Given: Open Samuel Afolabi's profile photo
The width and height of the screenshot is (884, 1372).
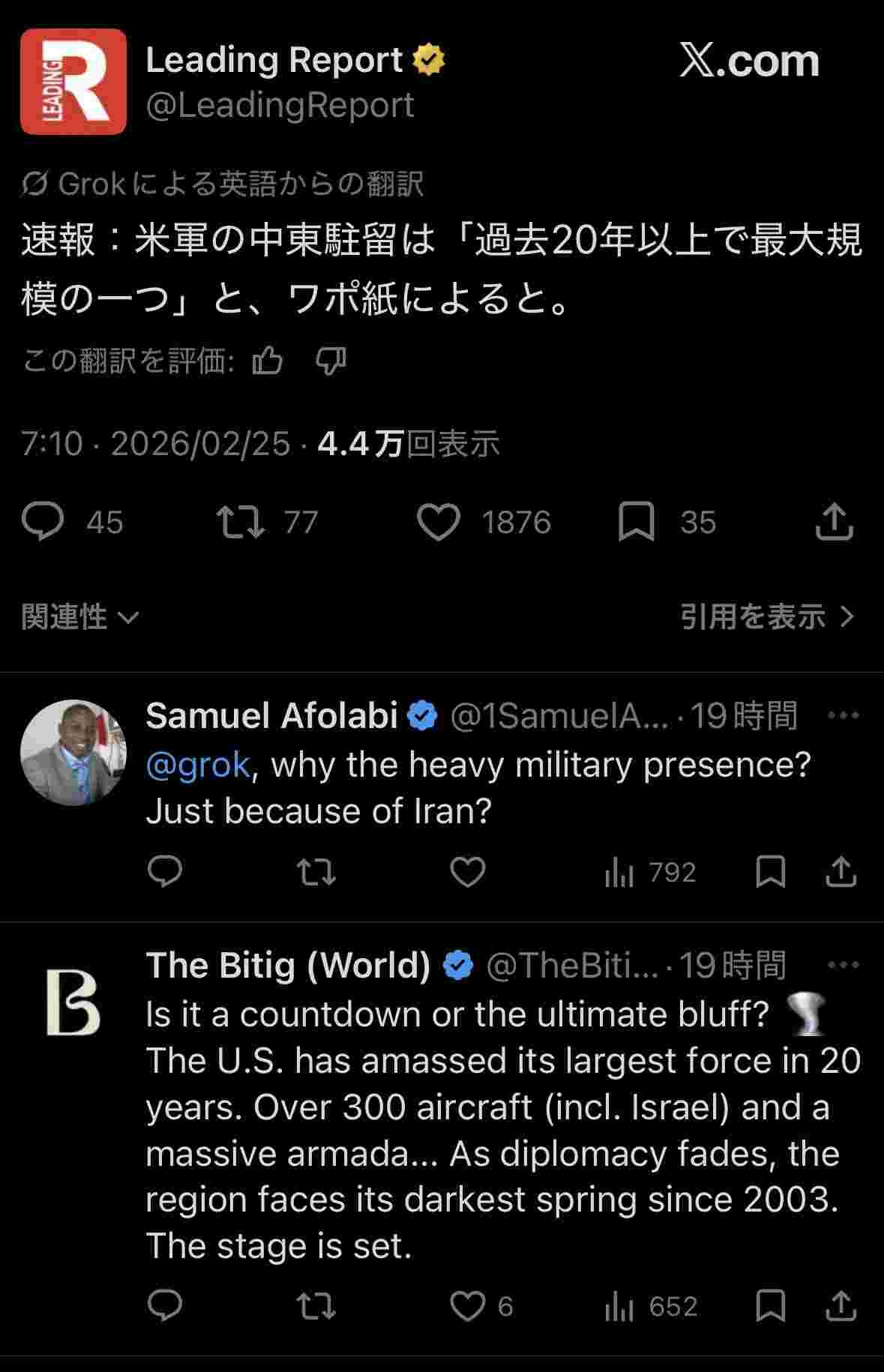Looking at the screenshot, I should pyautogui.click(x=73, y=752).
